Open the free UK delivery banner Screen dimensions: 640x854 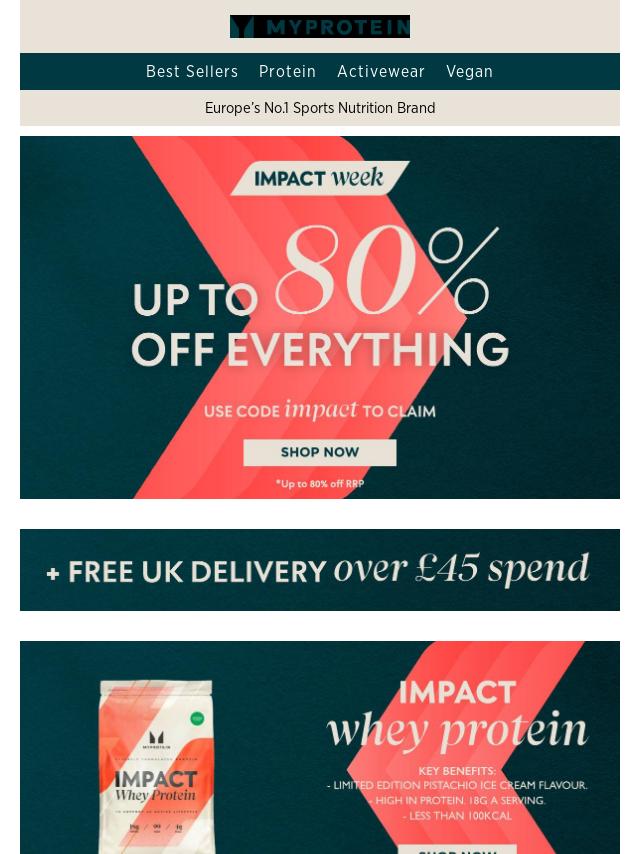[x=320, y=570]
